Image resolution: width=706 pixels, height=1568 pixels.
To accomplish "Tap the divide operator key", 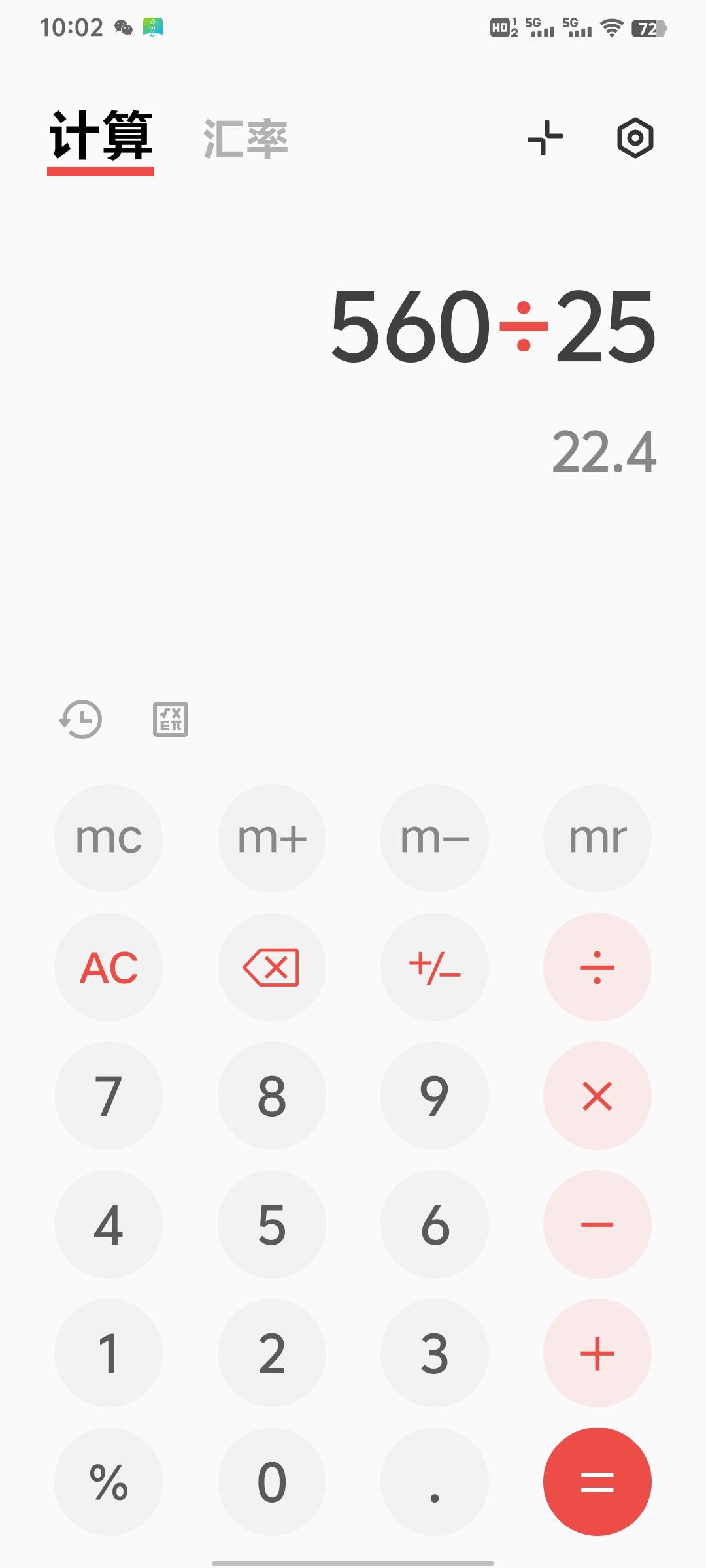I will pos(597,967).
